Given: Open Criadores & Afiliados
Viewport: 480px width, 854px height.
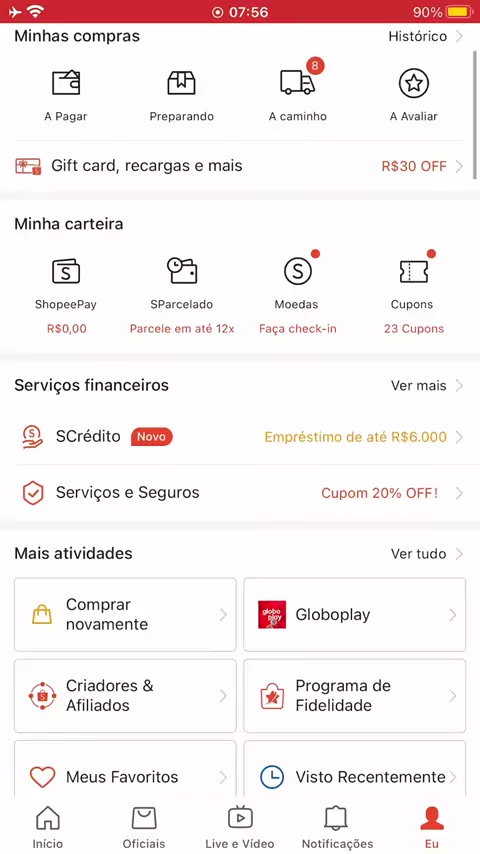Looking at the screenshot, I should point(125,696).
